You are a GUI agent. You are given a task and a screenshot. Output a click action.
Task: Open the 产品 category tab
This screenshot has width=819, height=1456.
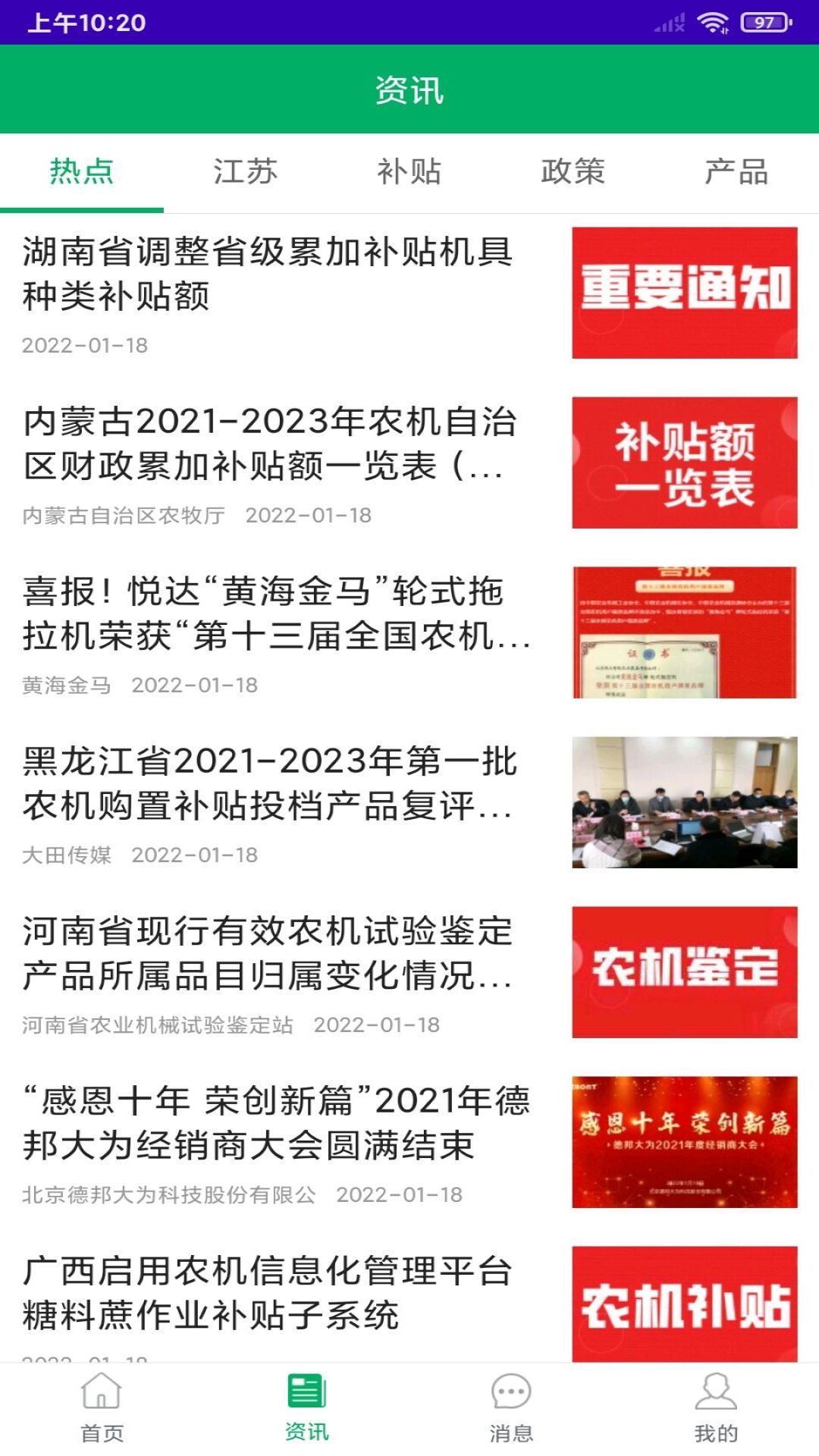pos(736,171)
